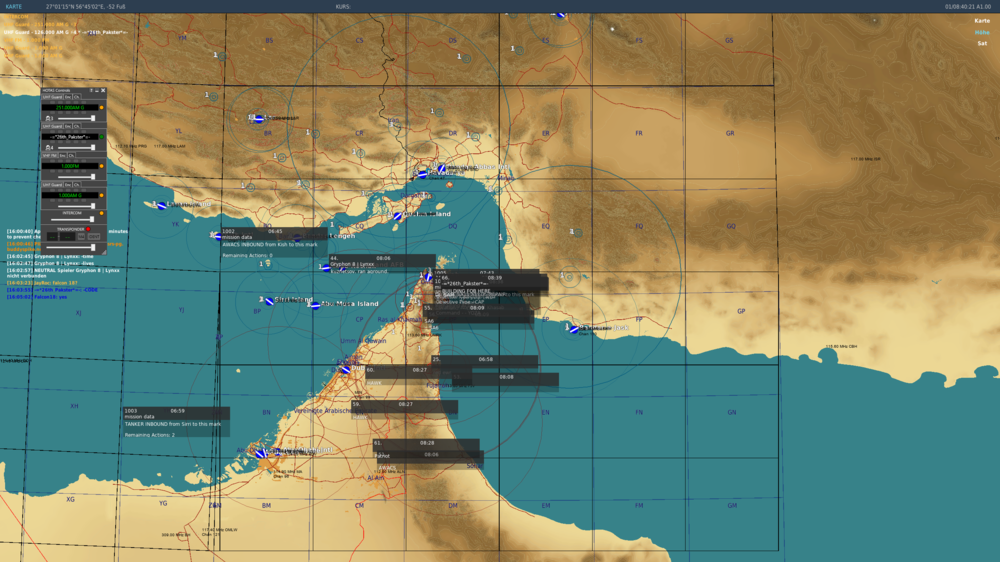The image size is (1000, 562).
Task: Select the Höhe altitude map mode
Action: [x=982, y=32]
